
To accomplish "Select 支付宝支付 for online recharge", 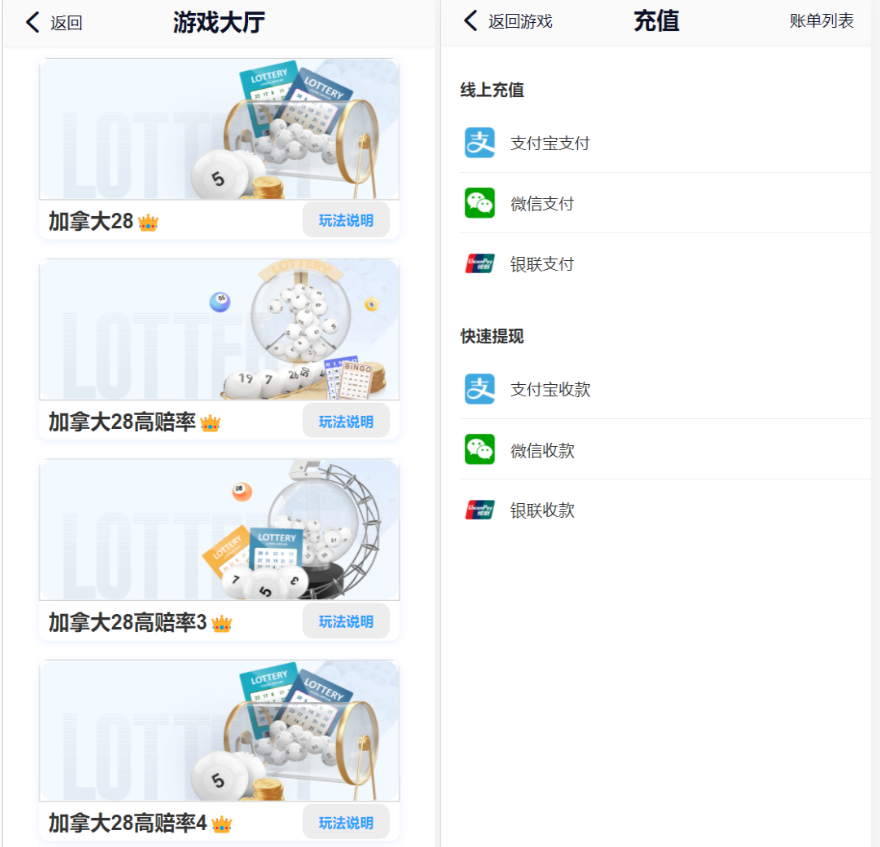I will [549, 143].
